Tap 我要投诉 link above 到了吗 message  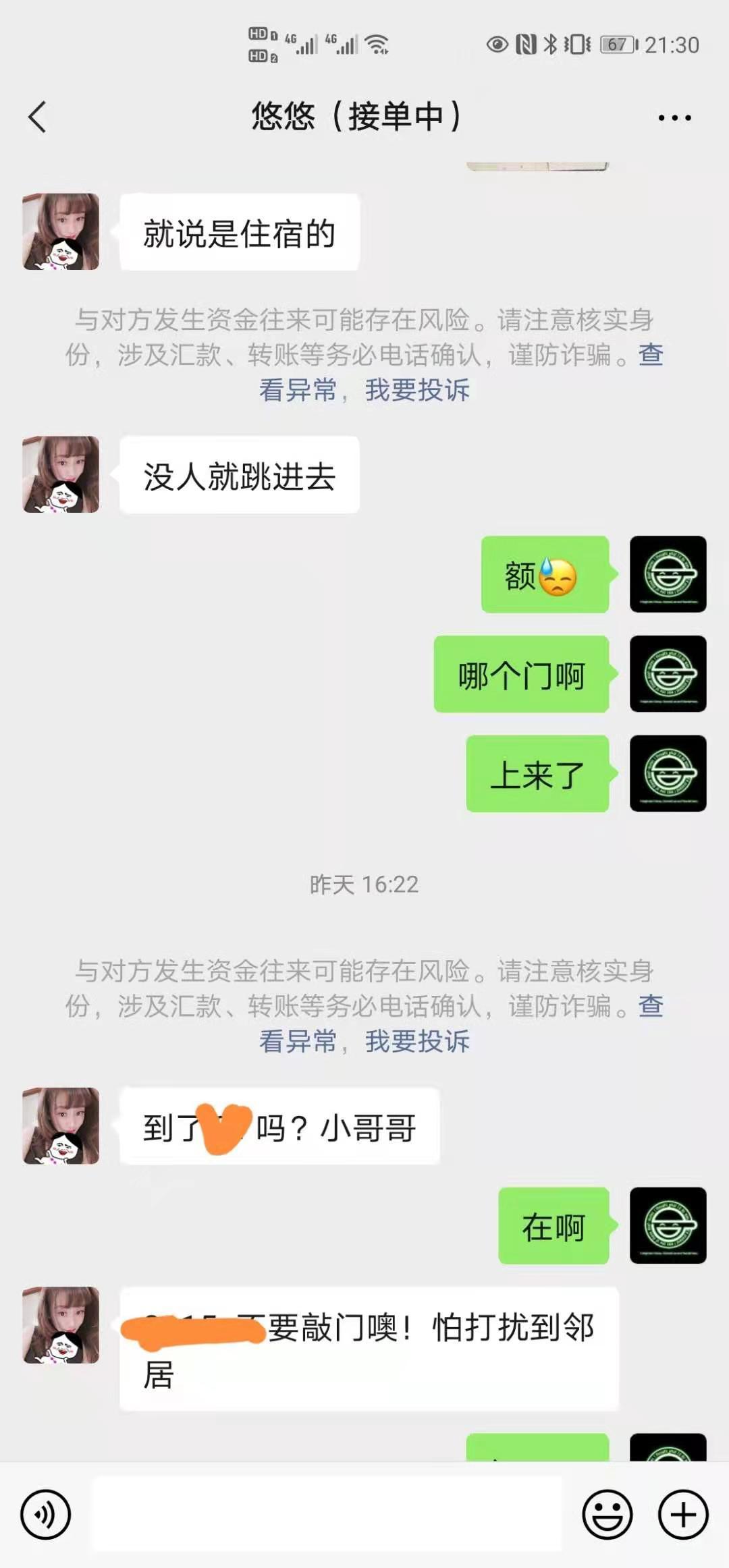tap(417, 1041)
